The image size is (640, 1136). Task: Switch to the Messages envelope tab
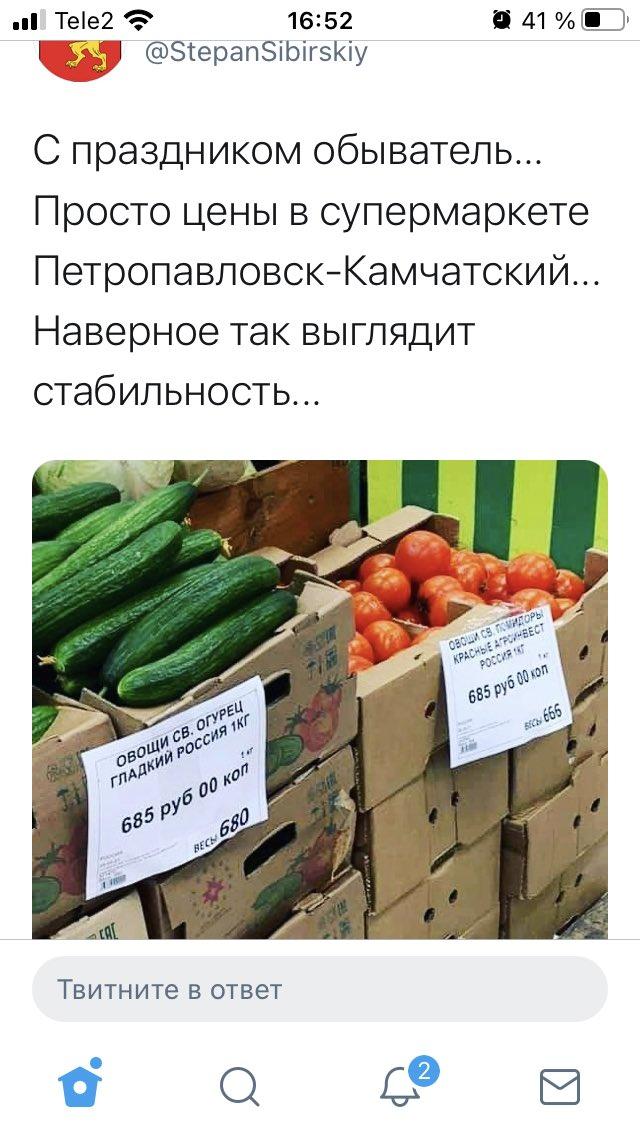[x=559, y=1086]
